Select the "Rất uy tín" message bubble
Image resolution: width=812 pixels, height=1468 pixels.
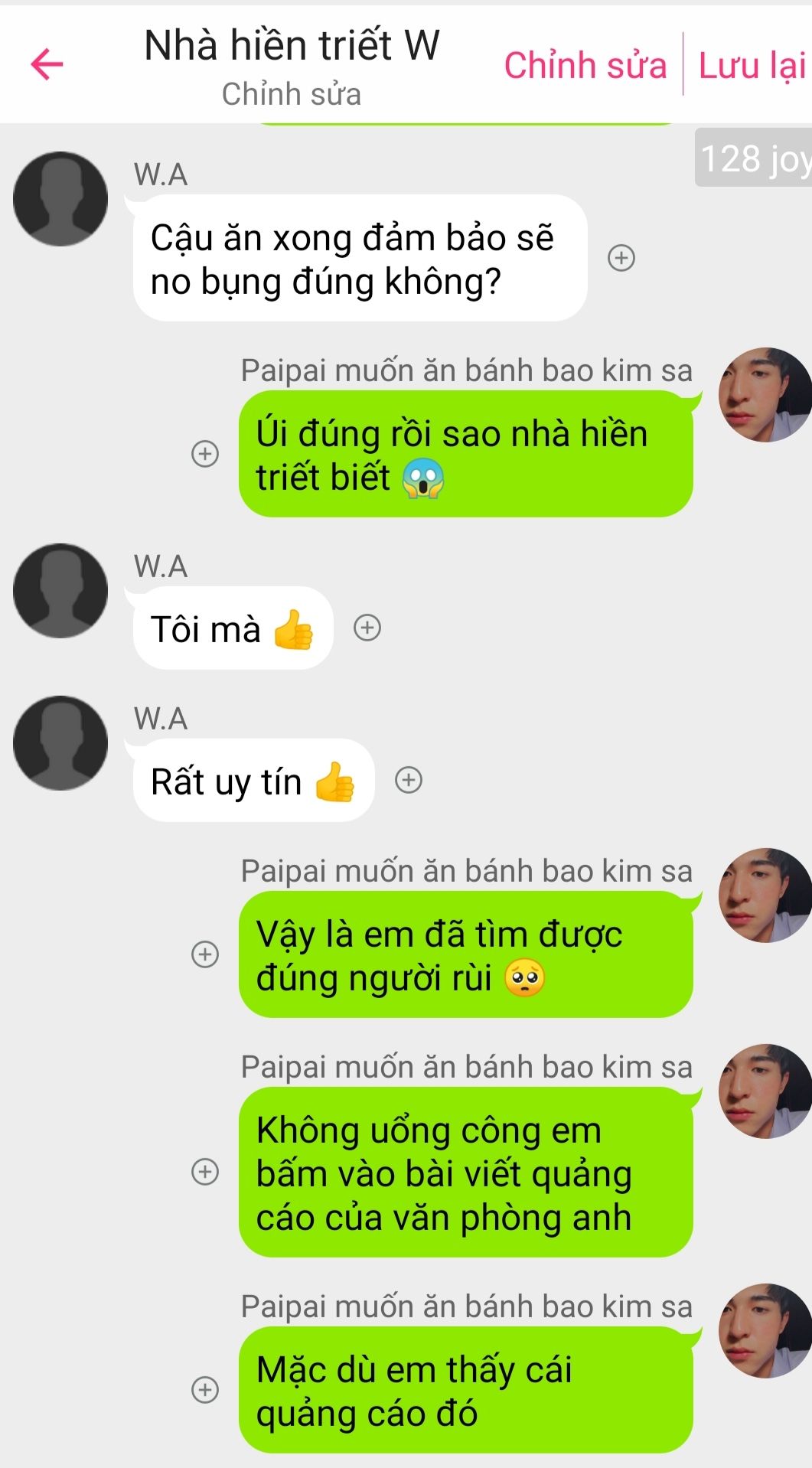[254, 781]
